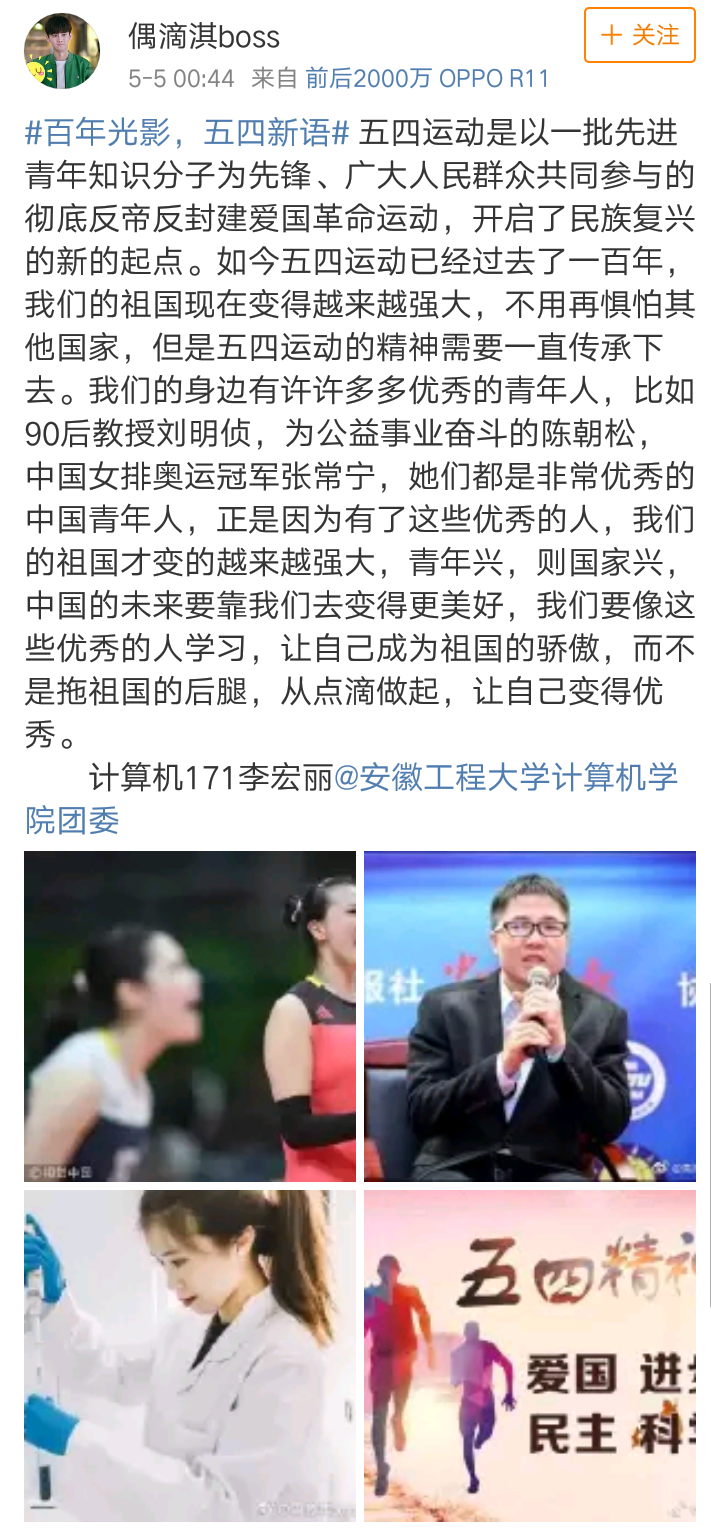711x1530 pixels.
Task: Follow 偶滴淇boss with the 关注 button
Action: (639, 36)
